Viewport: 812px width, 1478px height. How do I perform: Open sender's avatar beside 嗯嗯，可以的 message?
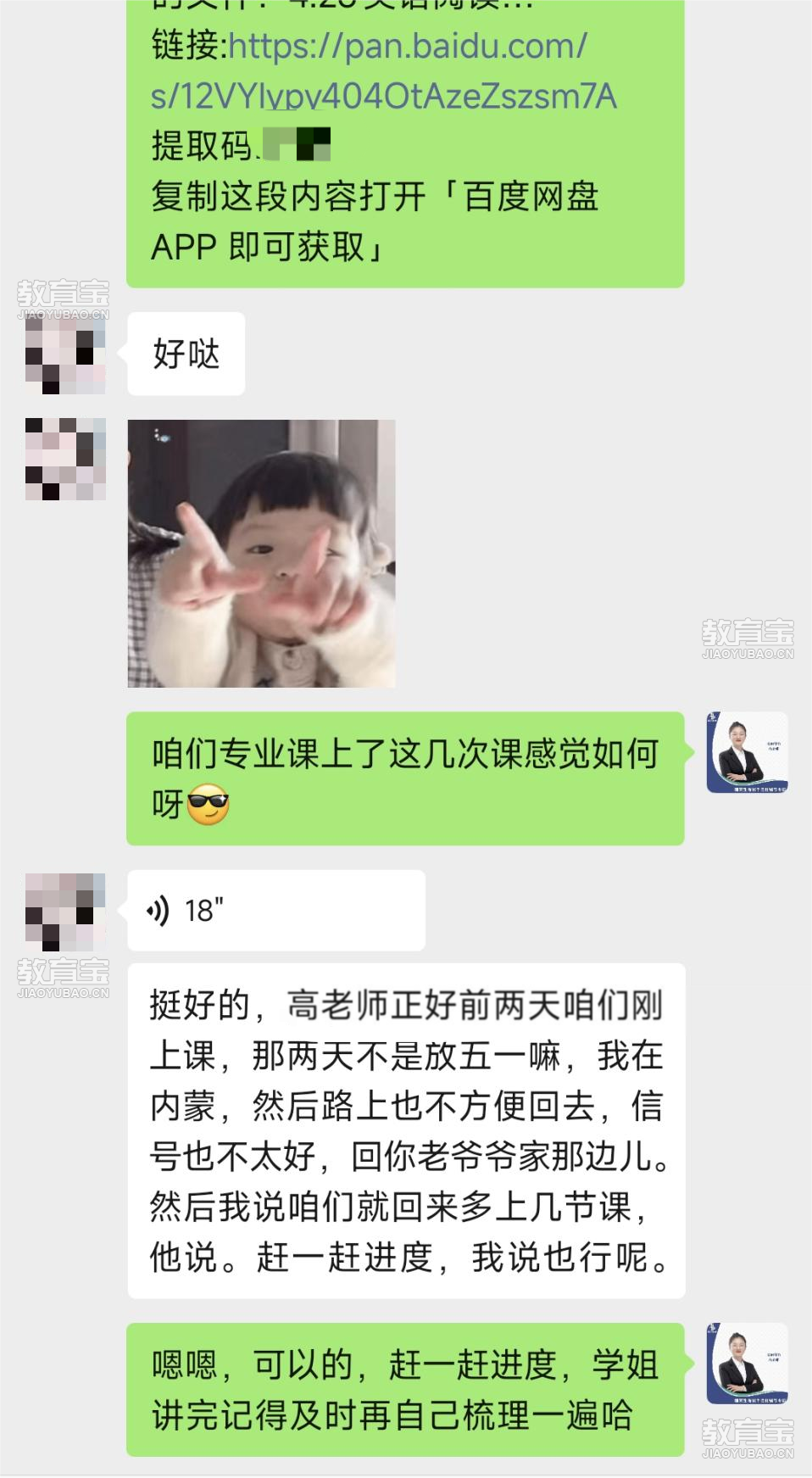747,1364
